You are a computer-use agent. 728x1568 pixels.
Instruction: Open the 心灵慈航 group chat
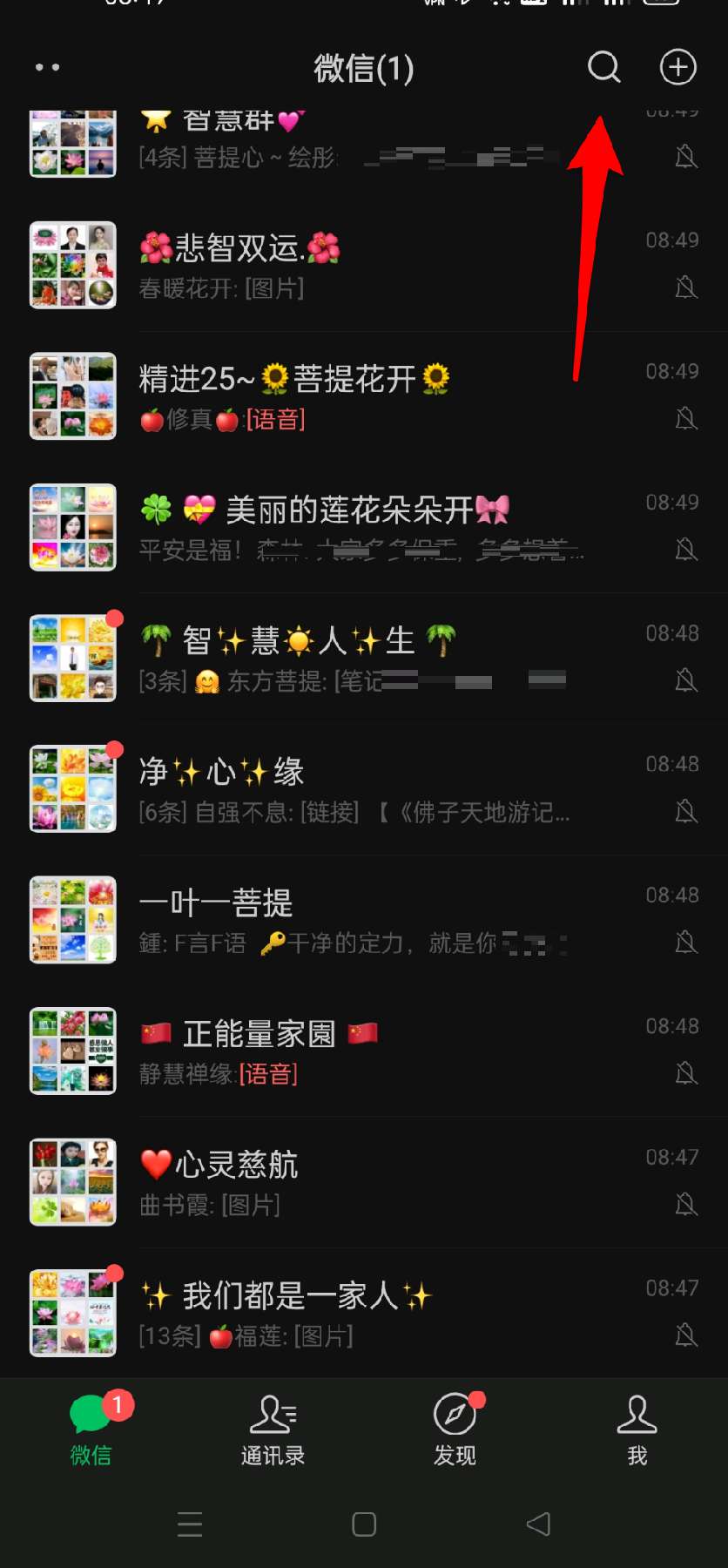click(364, 1182)
